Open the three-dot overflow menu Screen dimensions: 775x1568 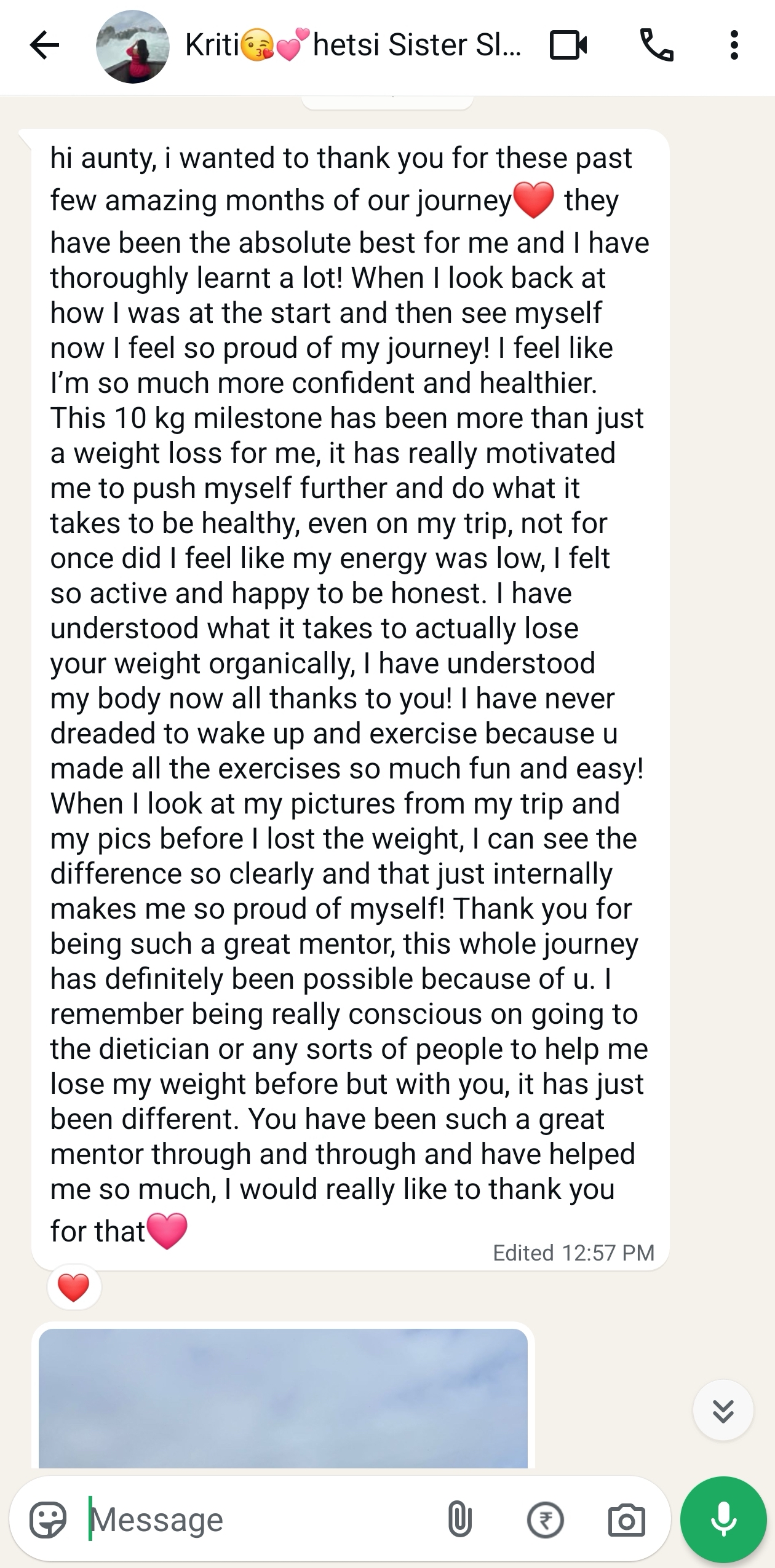click(734, 46)
